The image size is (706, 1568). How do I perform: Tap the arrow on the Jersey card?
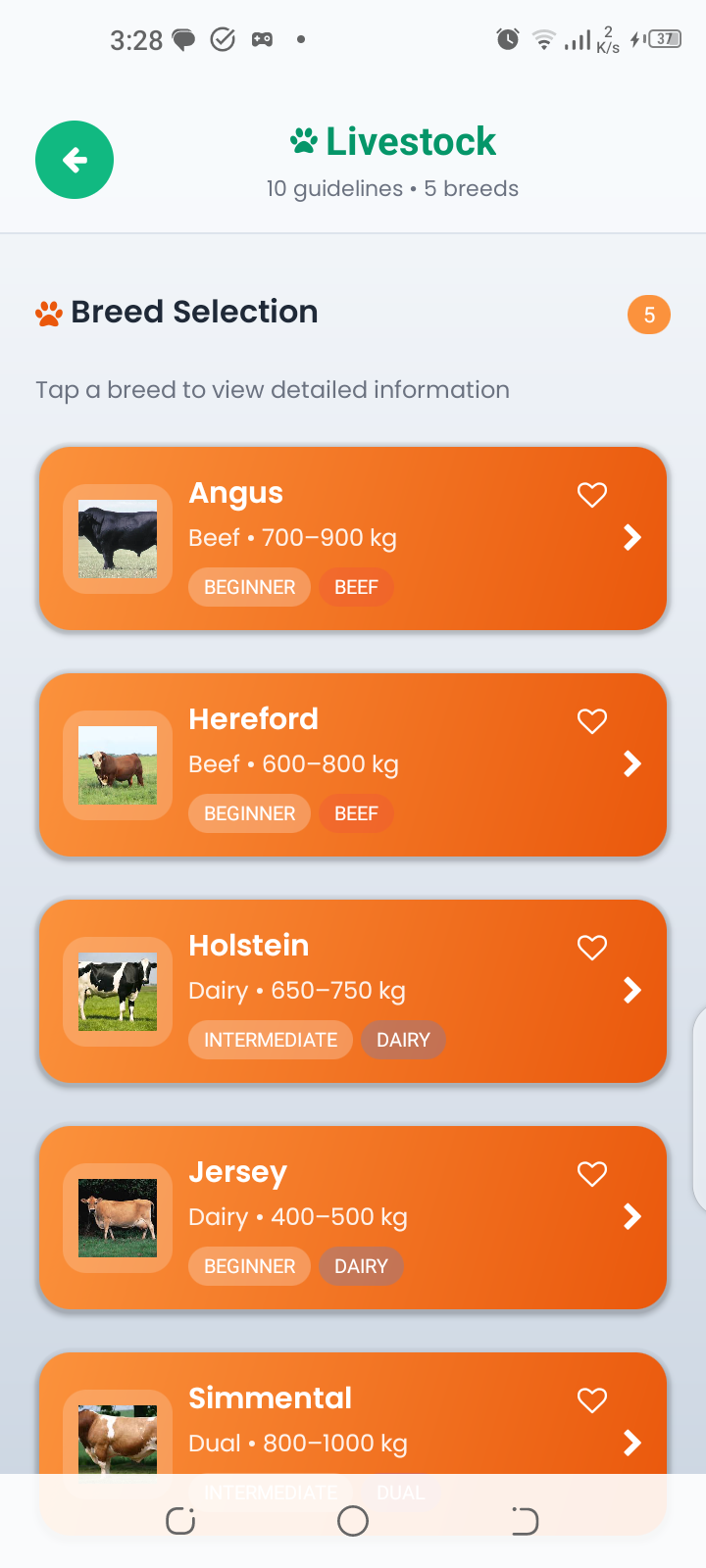tap(632, 1217)
